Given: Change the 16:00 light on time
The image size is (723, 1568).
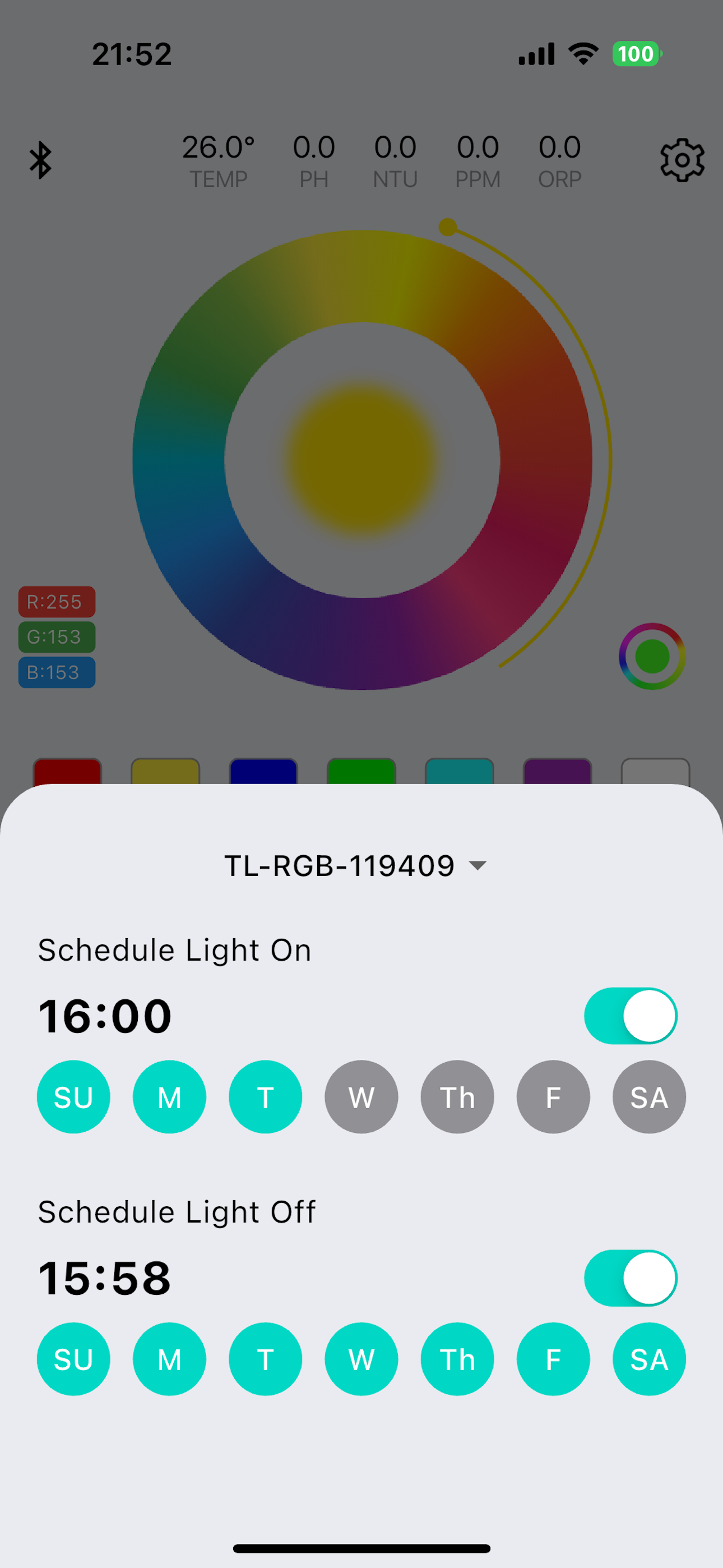Looking at the screenshot, I should [x=105, y=1016].
